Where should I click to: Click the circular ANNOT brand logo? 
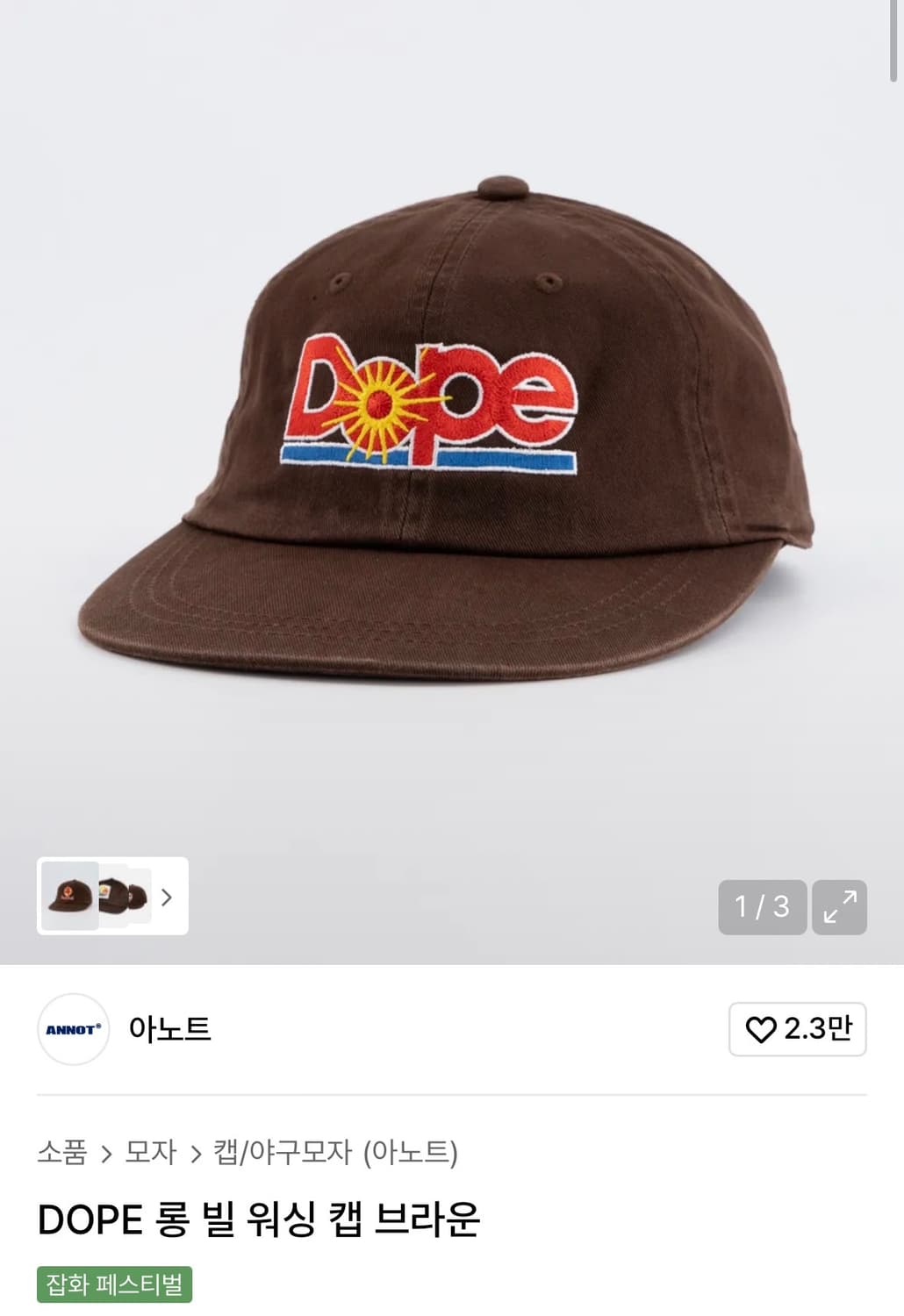[73, 1030]
